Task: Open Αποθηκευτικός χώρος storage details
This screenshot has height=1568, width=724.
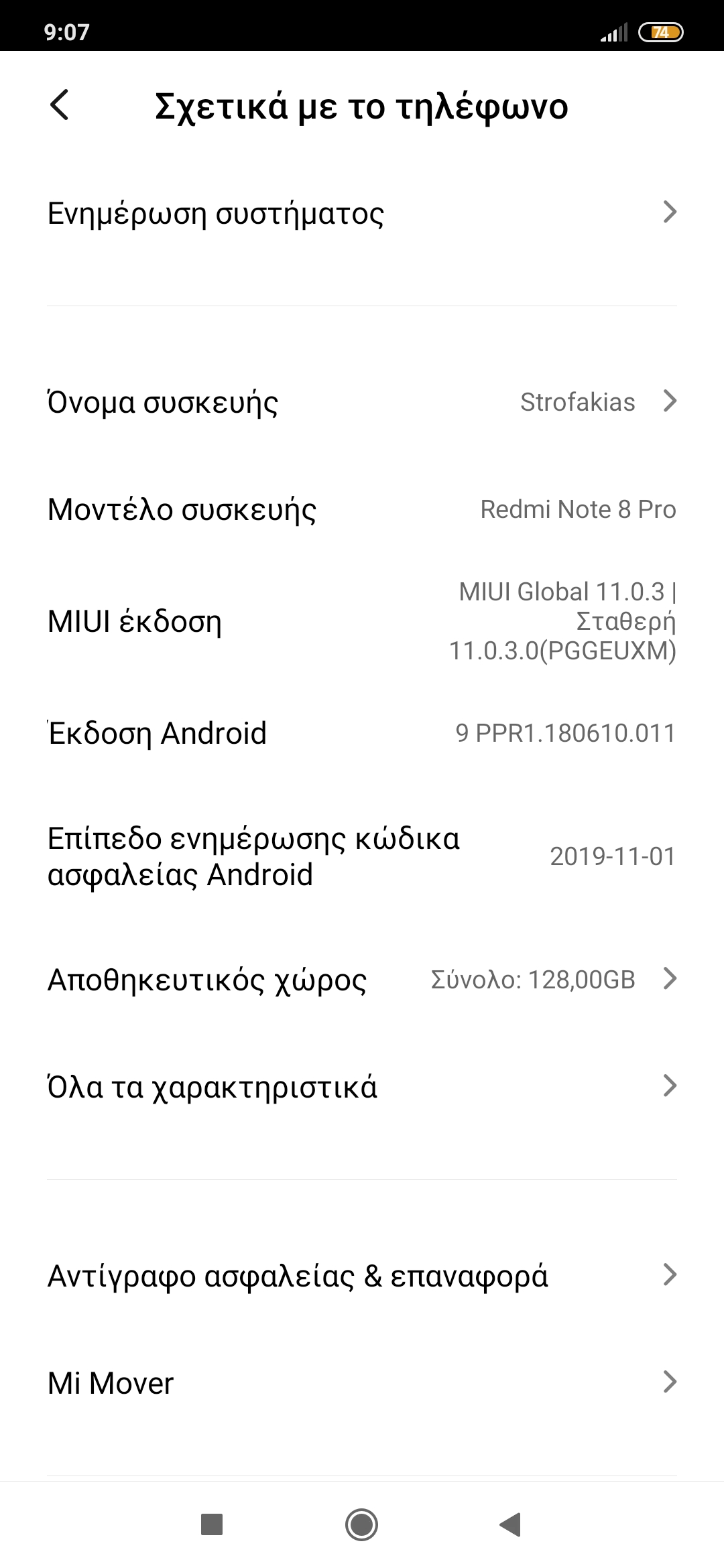Action: tap(362, 980)
